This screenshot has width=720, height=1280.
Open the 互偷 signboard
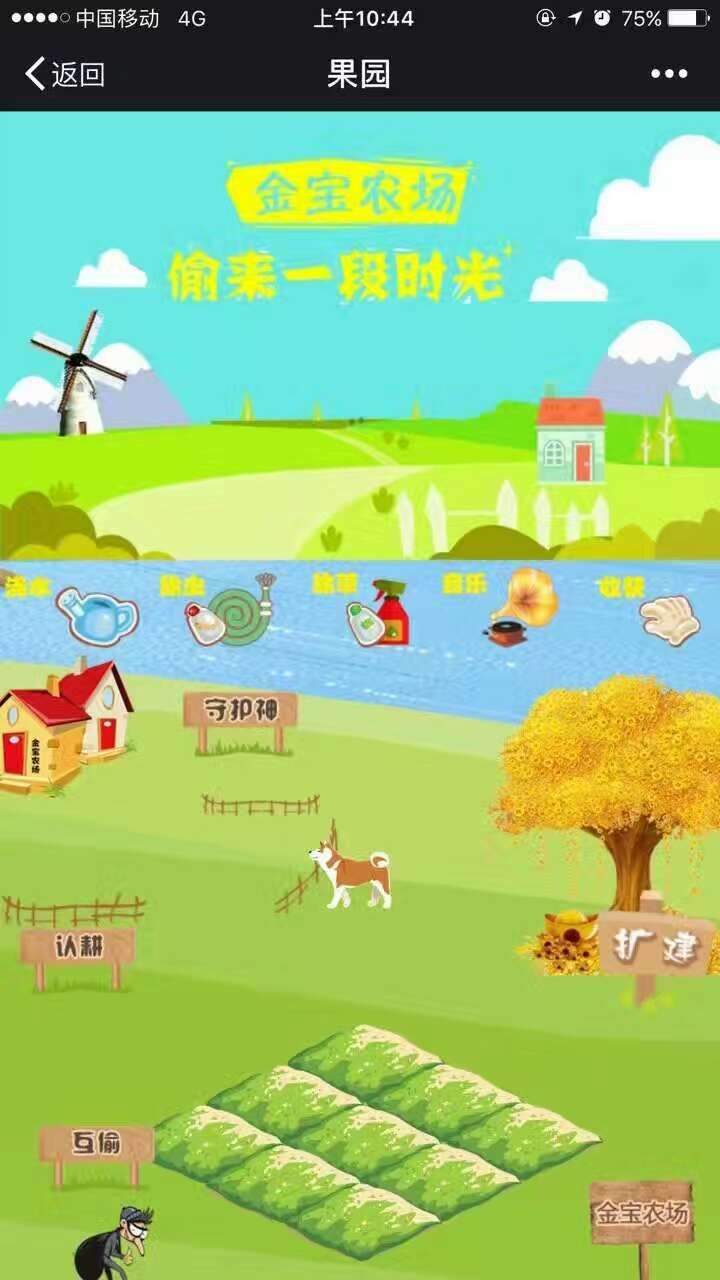pyautogui.click(x=96, y=1153)
